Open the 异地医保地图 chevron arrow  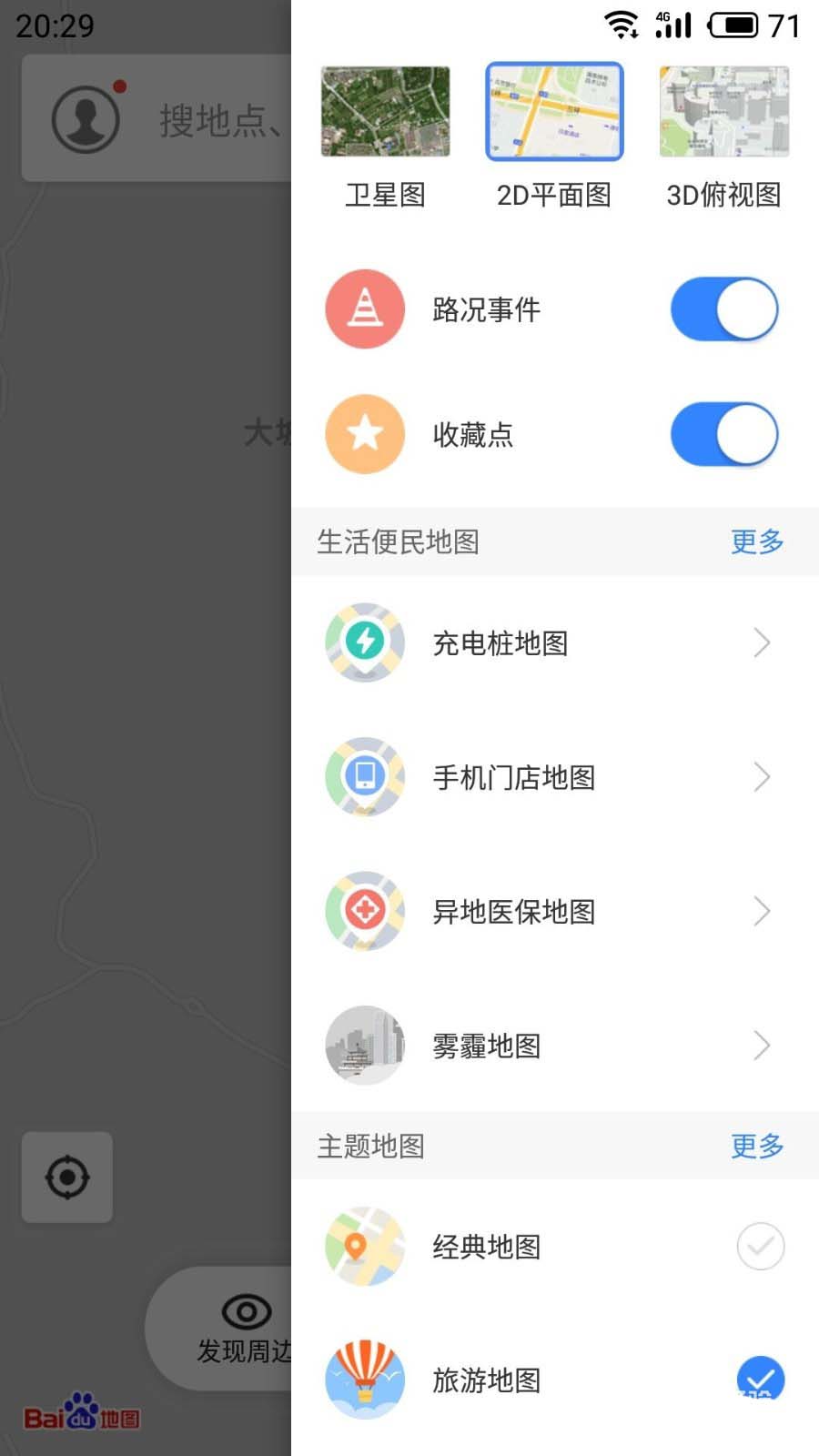(763, 911)
